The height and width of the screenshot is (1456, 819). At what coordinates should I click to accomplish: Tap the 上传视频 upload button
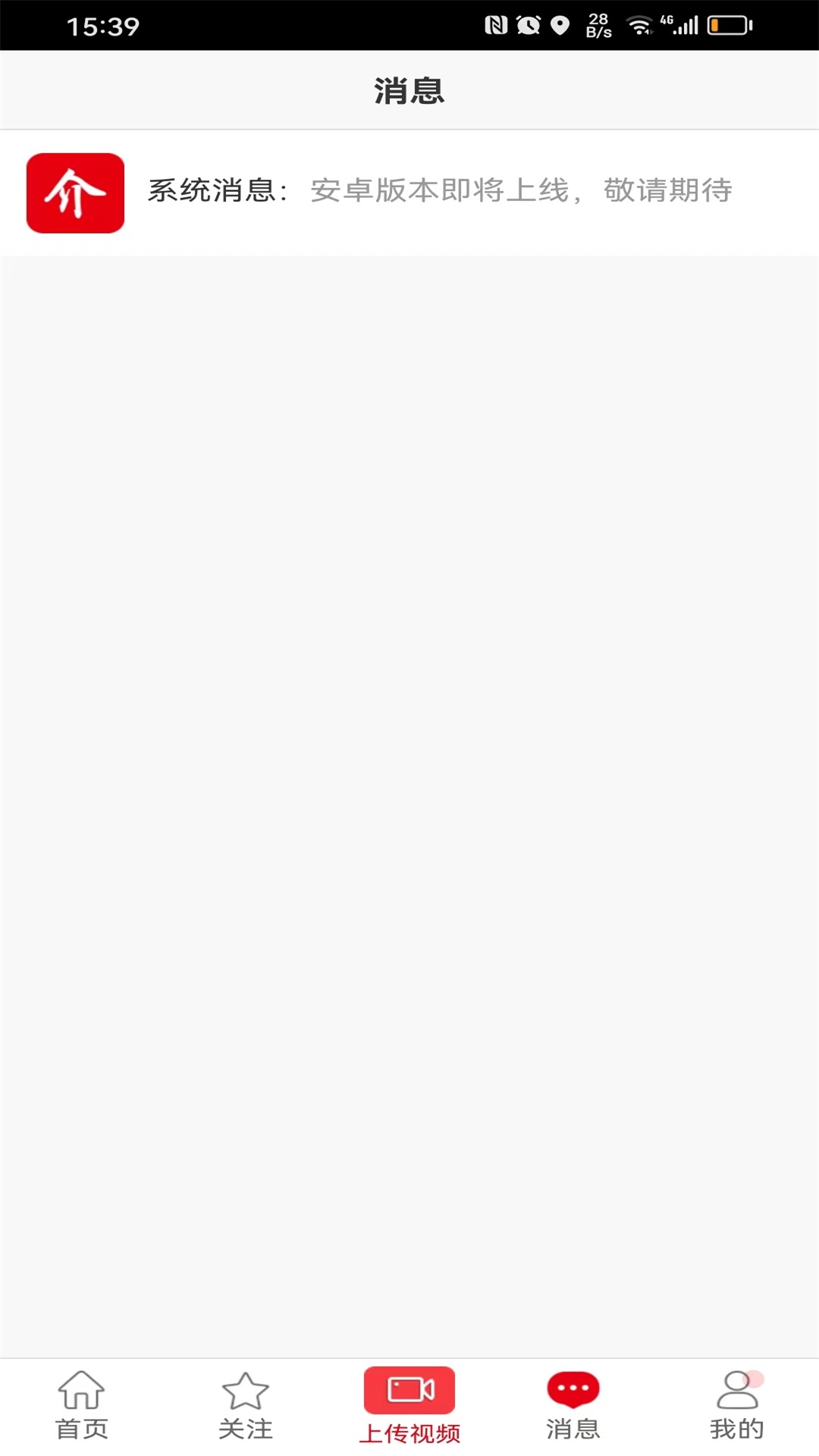click(x=409, y=1405)
